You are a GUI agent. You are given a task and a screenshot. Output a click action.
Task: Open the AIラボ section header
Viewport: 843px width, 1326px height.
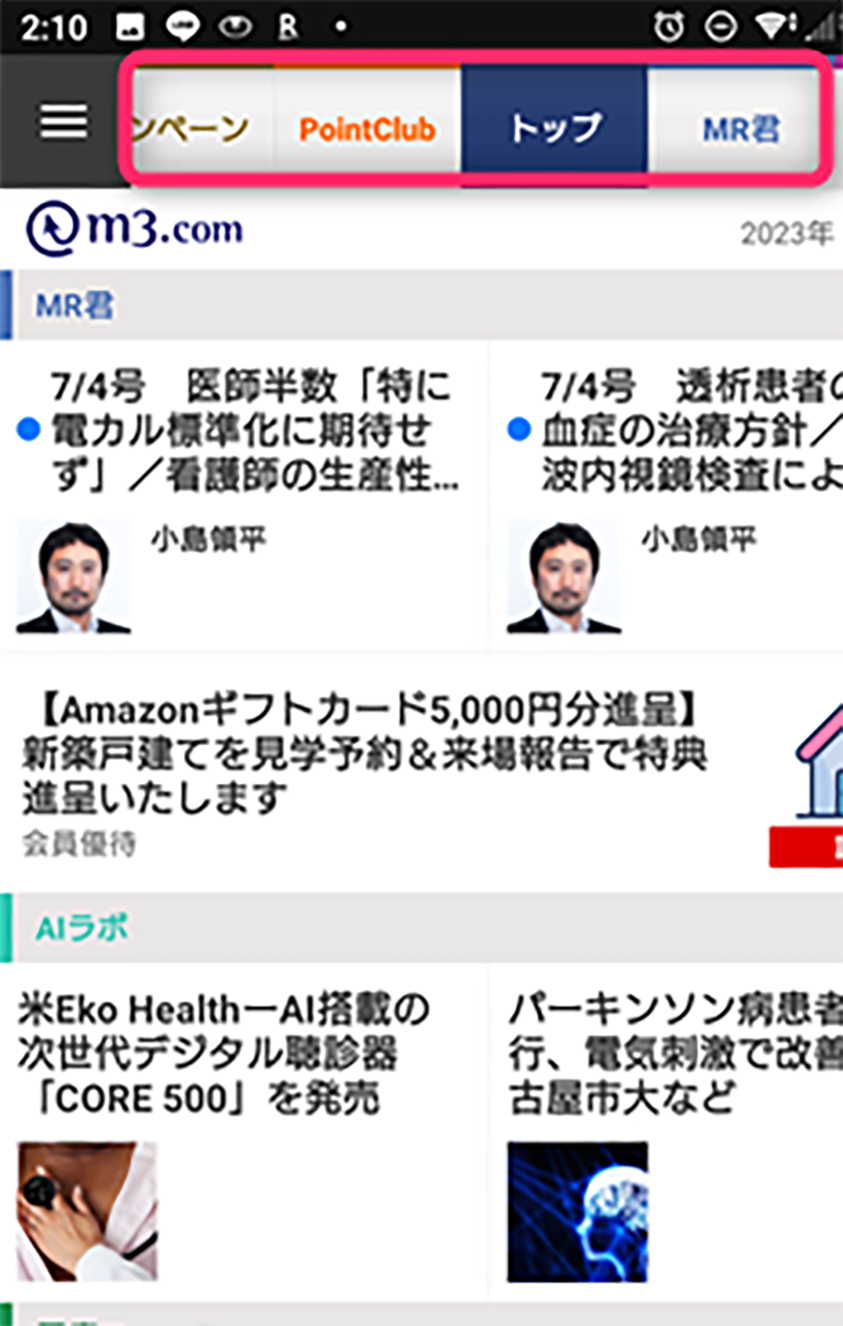pyautogui.click(x=82, y=928)
